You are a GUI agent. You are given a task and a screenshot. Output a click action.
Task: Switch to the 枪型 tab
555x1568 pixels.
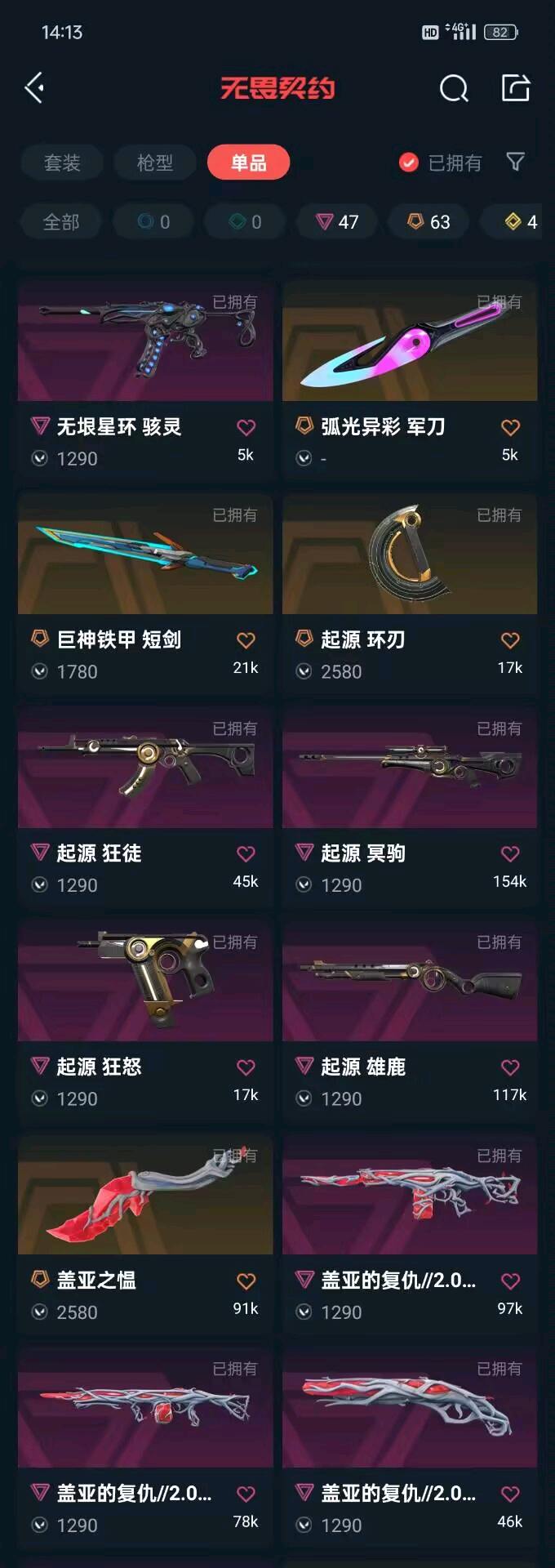pos(155,163)
